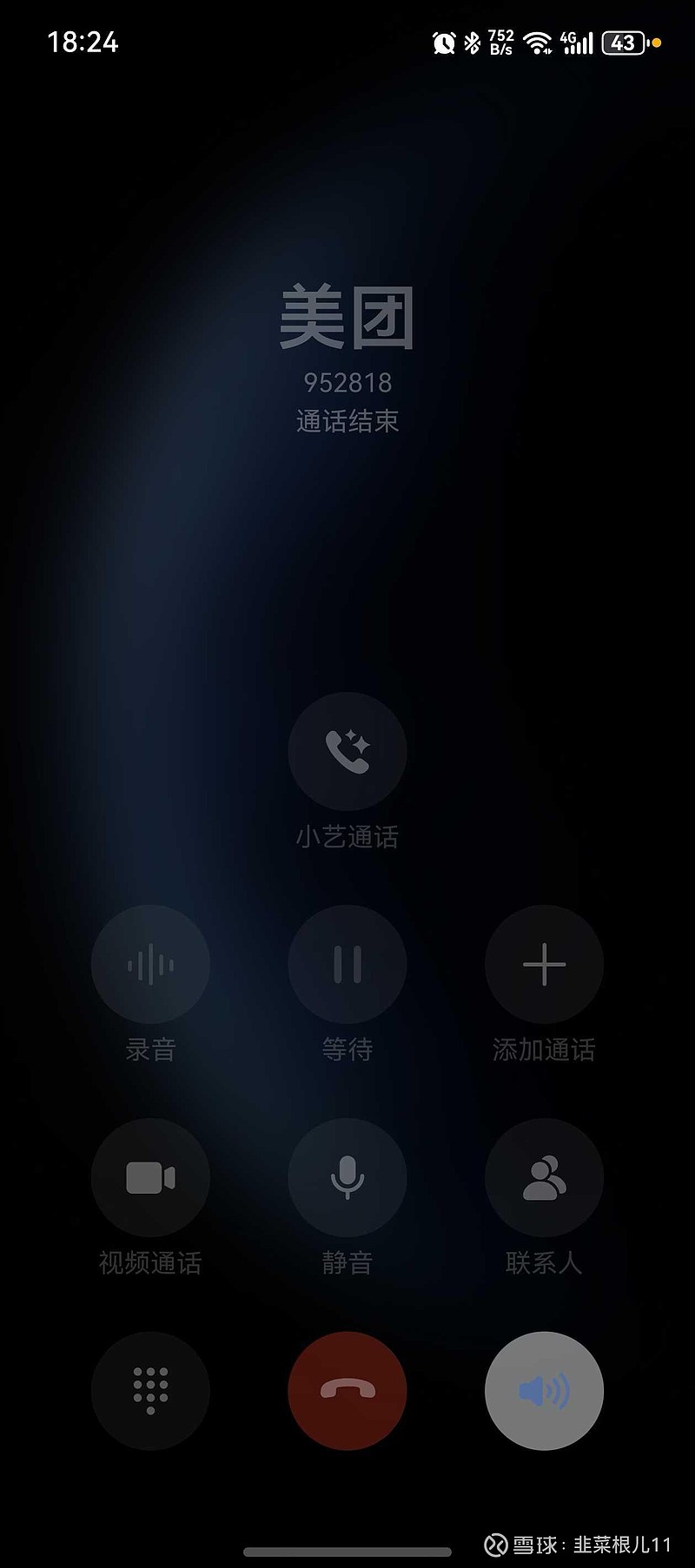Mute the microphone with 静音
The width and height of the screenshot is (695, 1568).
pos(347,1176)
